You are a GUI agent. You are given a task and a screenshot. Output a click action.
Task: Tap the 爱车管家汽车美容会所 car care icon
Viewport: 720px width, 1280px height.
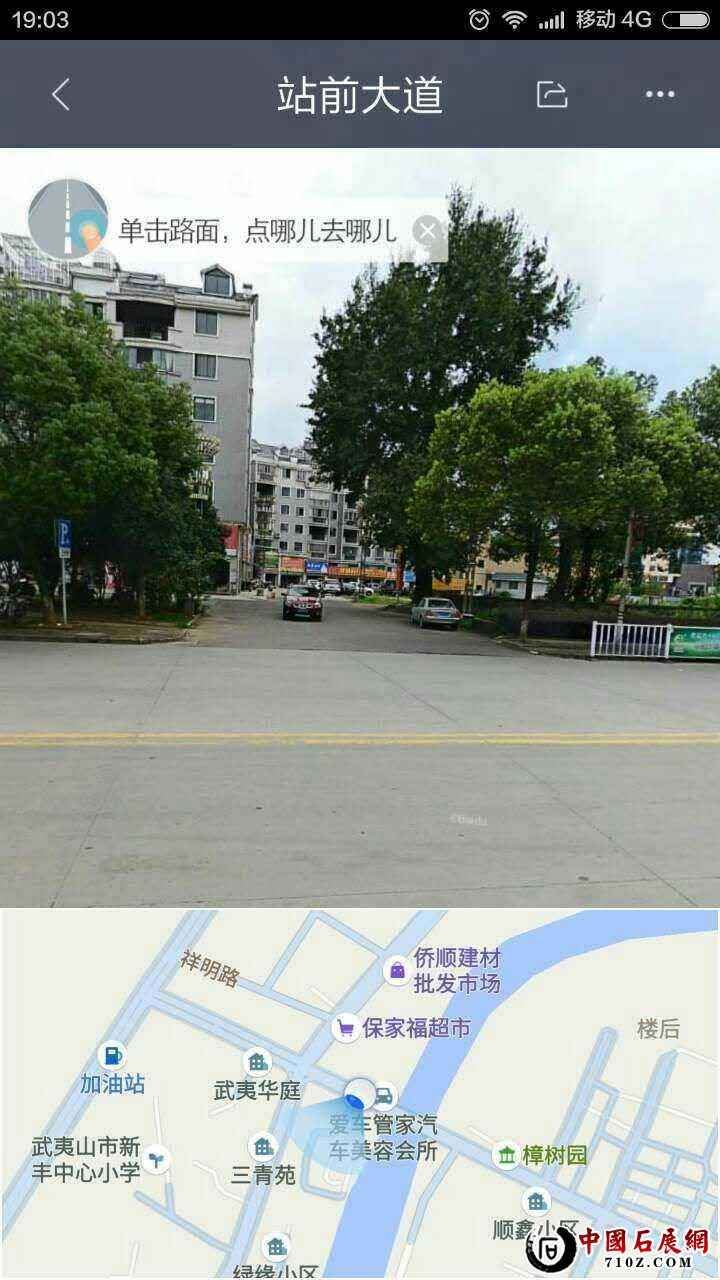(383, 1095)
